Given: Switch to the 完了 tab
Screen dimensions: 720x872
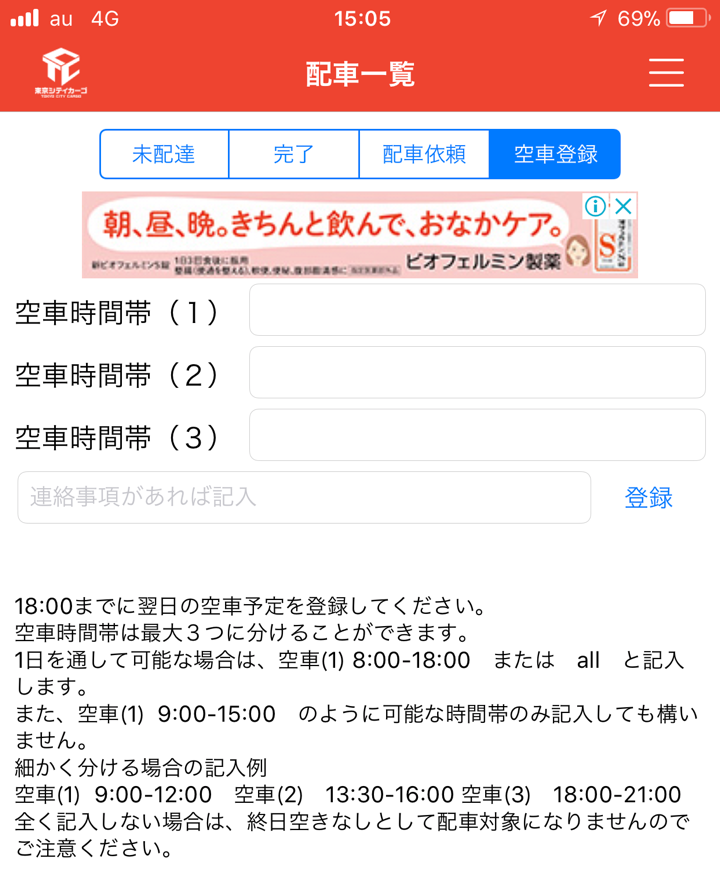Looking at the screenshot, I should (294, 154).
